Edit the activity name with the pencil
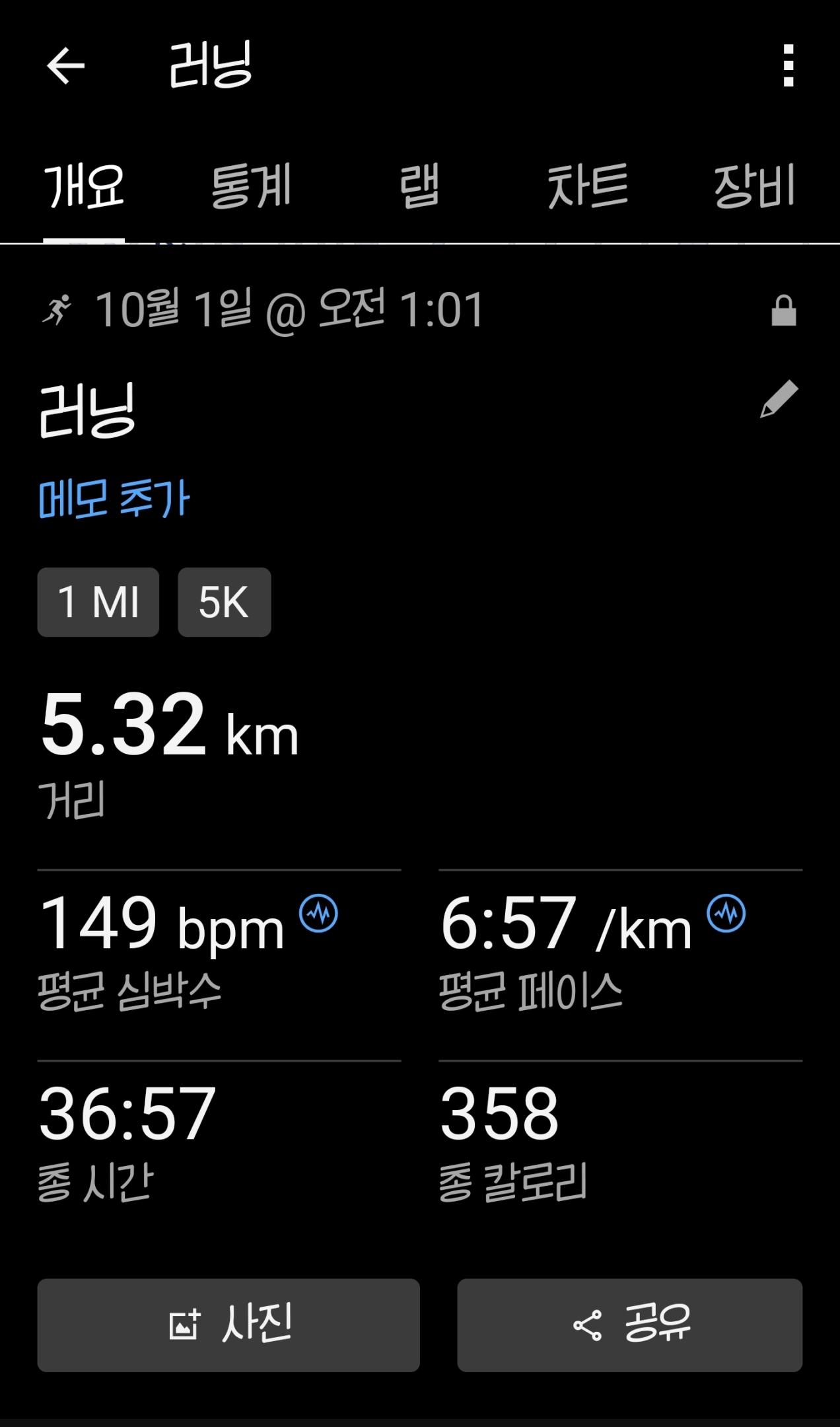This screenshot has height=1427, width=840. (x=779, y=399)
